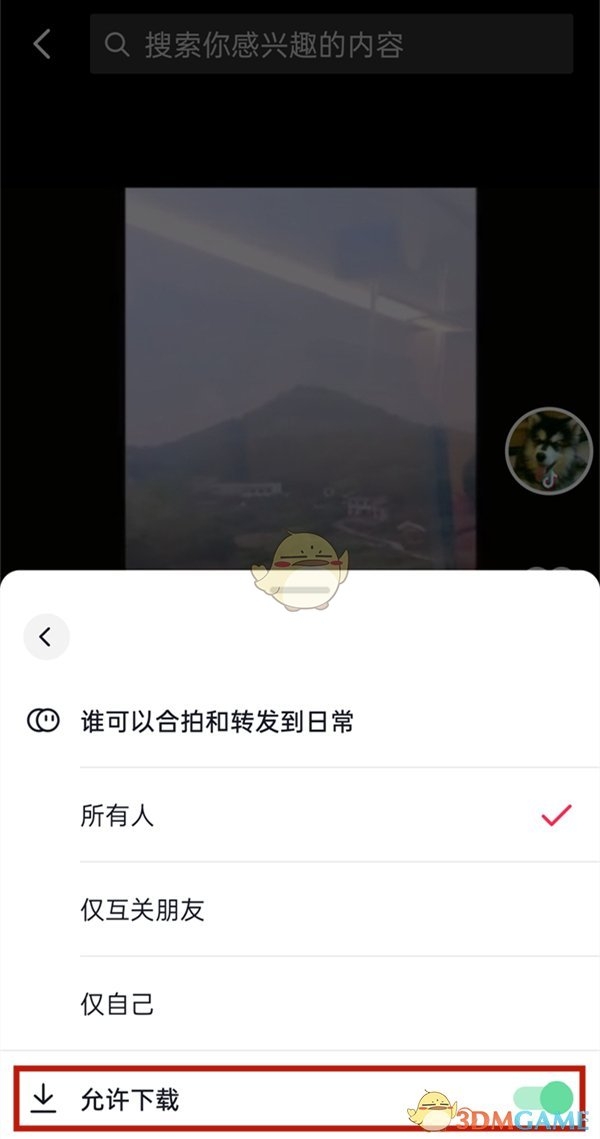
Task: Tap the back arrow in the bottom sheet
Action: (x=46, y=636)
